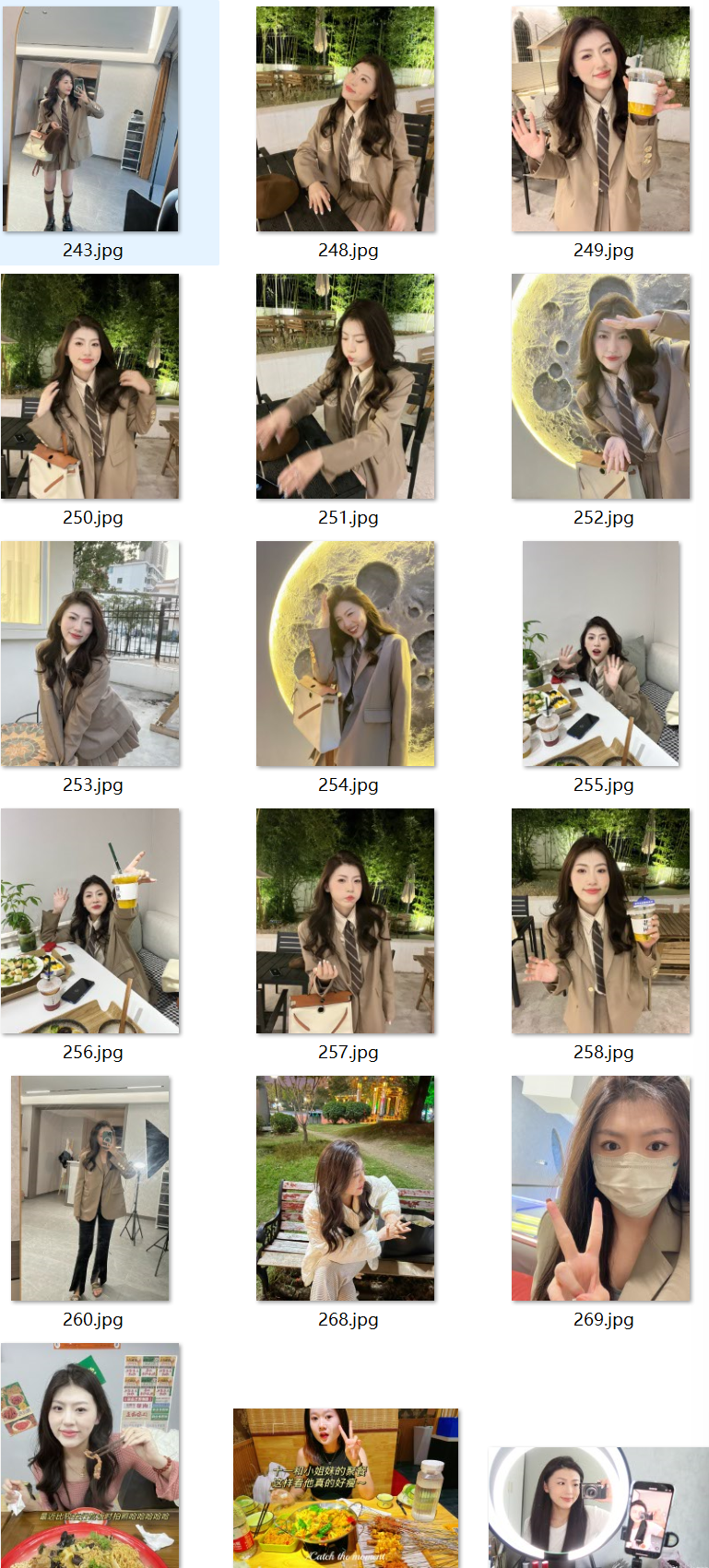The image size is (709, 1568).
Task: Select the 250.jpg file
Action: pyautogui.click(x=90, y=387)
